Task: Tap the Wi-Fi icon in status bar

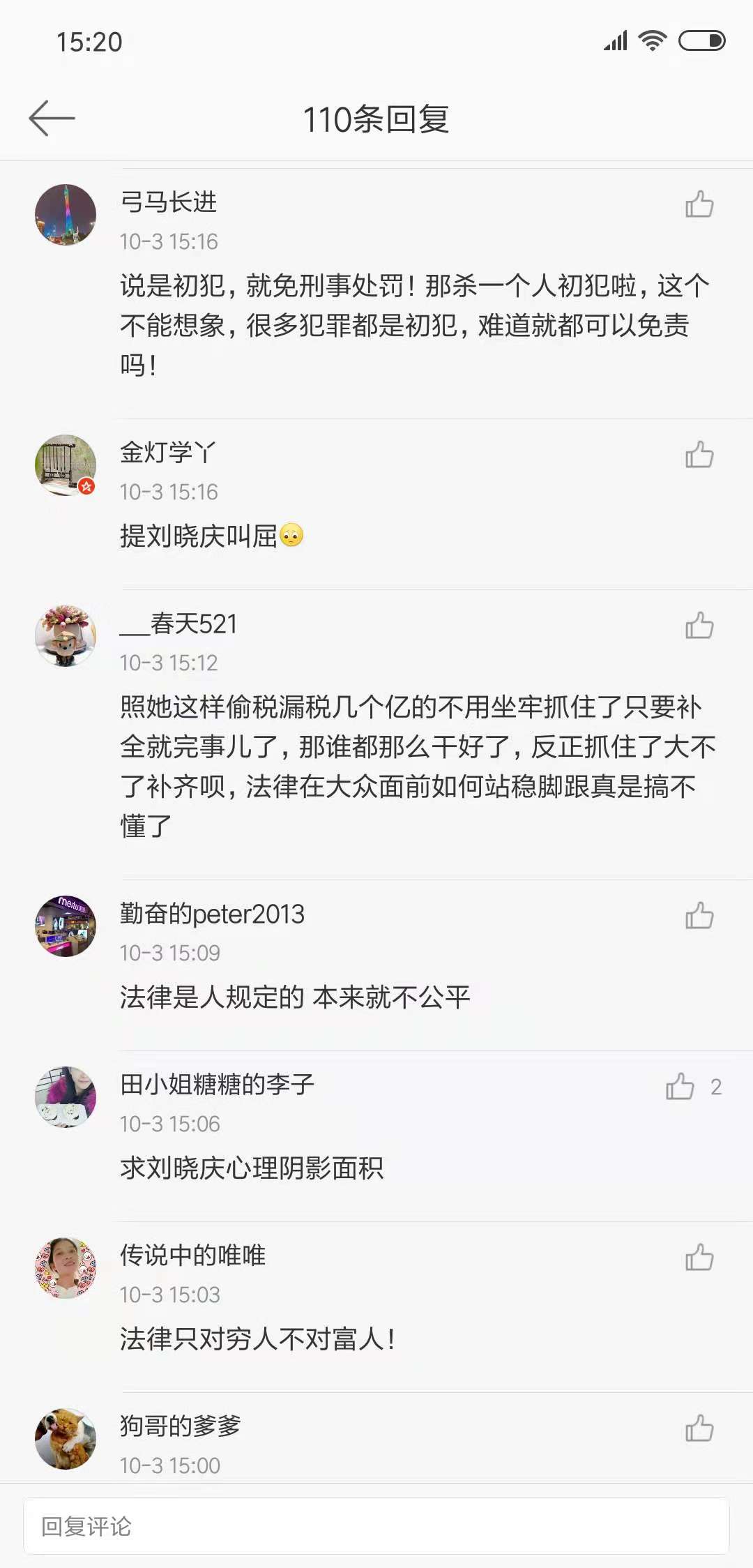Action: (652, 41)
